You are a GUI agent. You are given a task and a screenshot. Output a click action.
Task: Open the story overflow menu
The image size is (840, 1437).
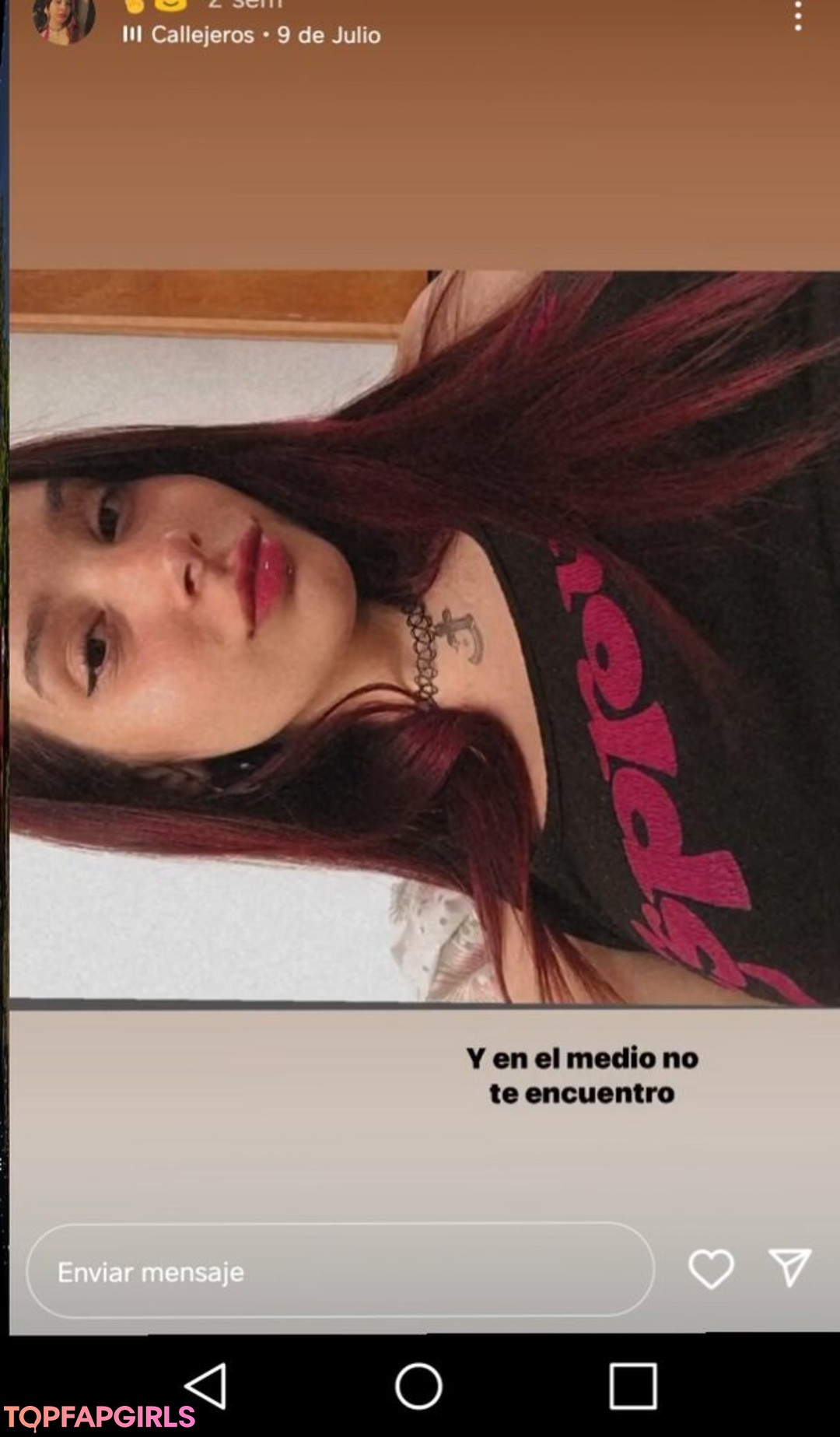(797, 16)
